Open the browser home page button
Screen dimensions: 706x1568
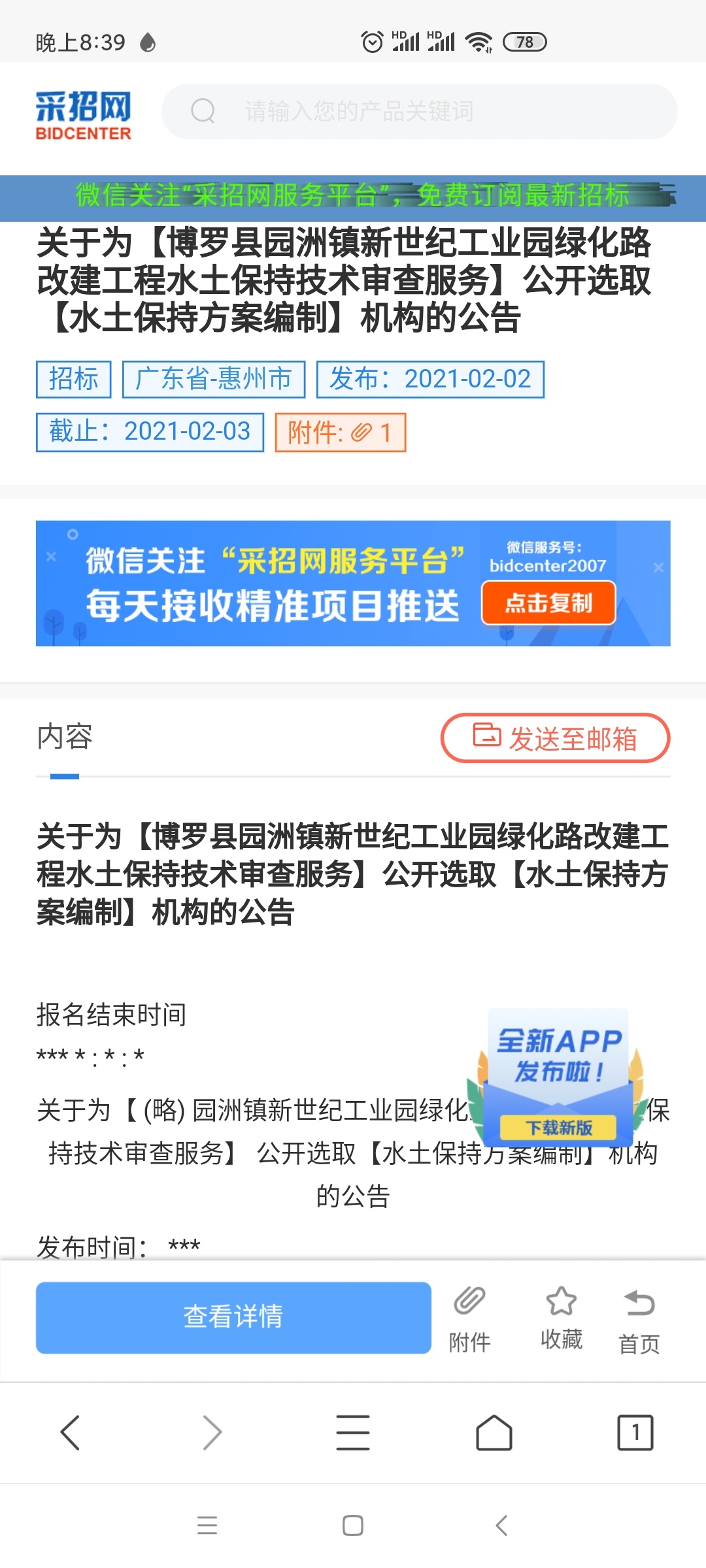click(x=494, y=1432)
